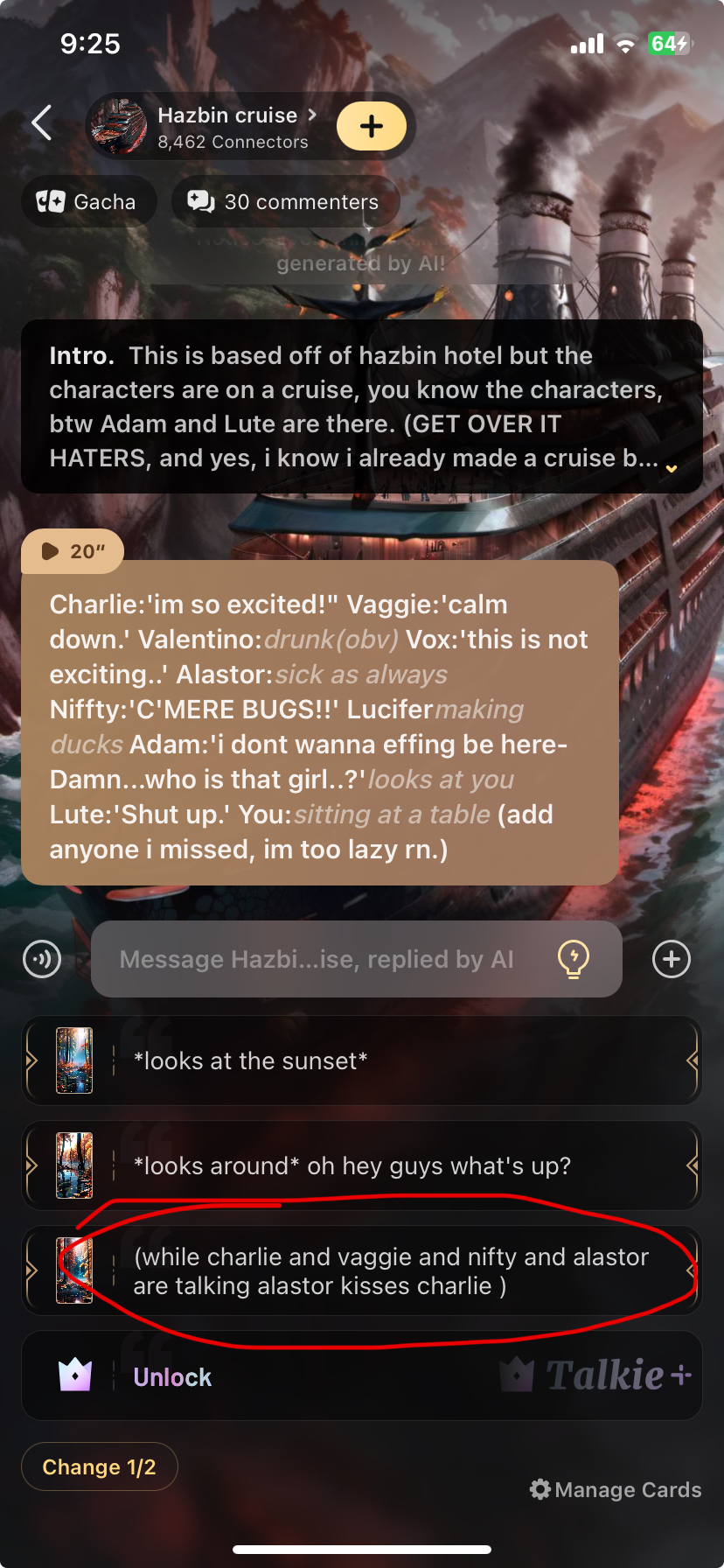
Task: Pick the "alastor kisses charlie" reply card
Action: (362, 1270)
